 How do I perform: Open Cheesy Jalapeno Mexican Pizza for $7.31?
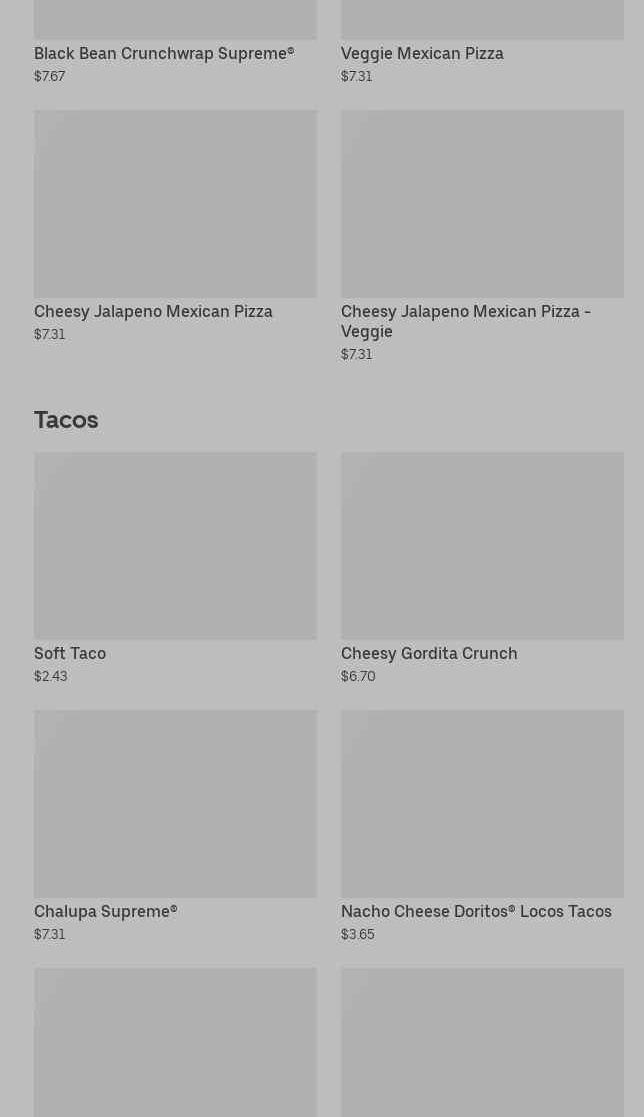tap(175, 226)
